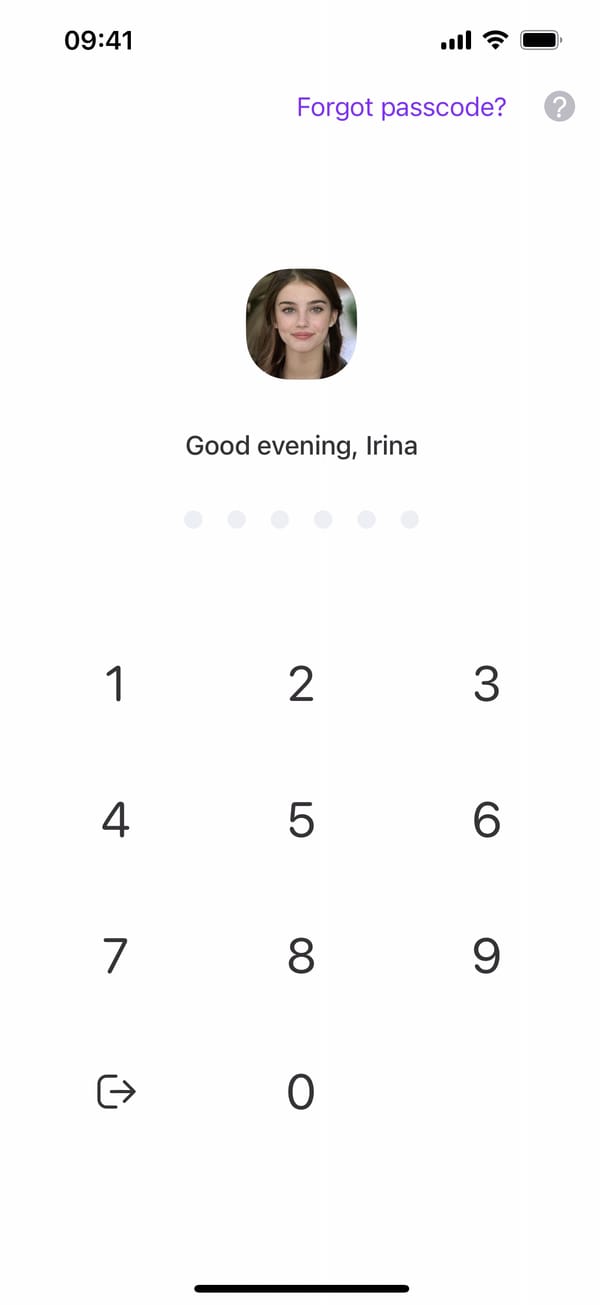This screenshot has width=603, height=1305.
Task: Tap the Forgot passcode? link
Action: (401, 107)
